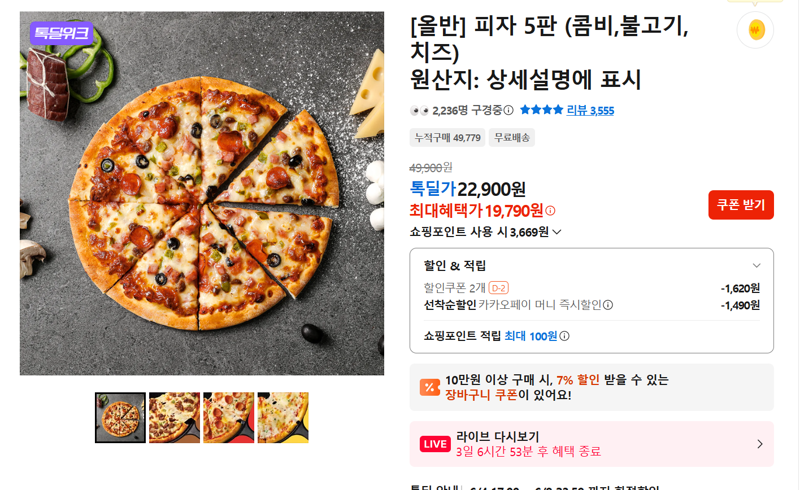Image resolution: width=800 pixels, height=490 pixels.
Task: Show info about 카카오페이 머니 즉시할인
Action: [x=608, y=305]
